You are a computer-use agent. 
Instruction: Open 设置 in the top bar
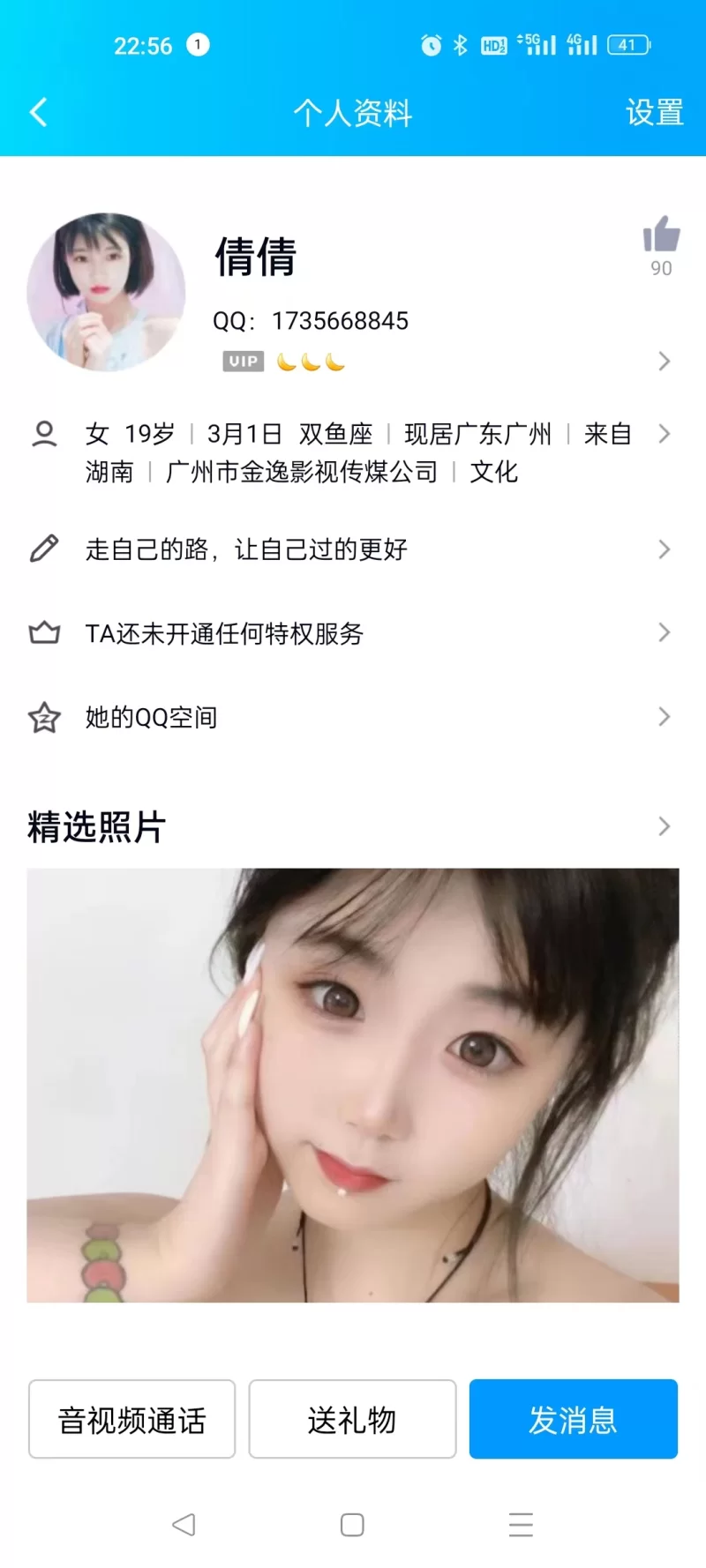click(654, 113)
